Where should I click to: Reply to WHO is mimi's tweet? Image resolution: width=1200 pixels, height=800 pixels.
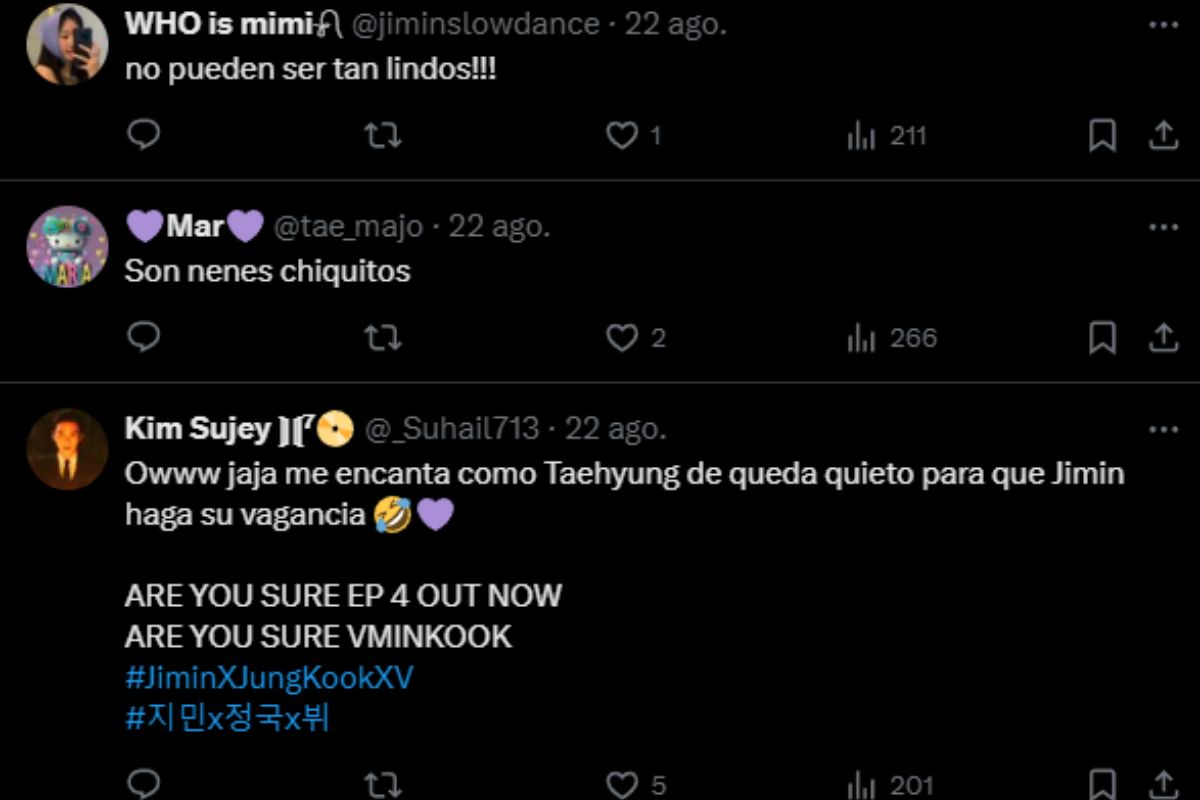(144, 135)
